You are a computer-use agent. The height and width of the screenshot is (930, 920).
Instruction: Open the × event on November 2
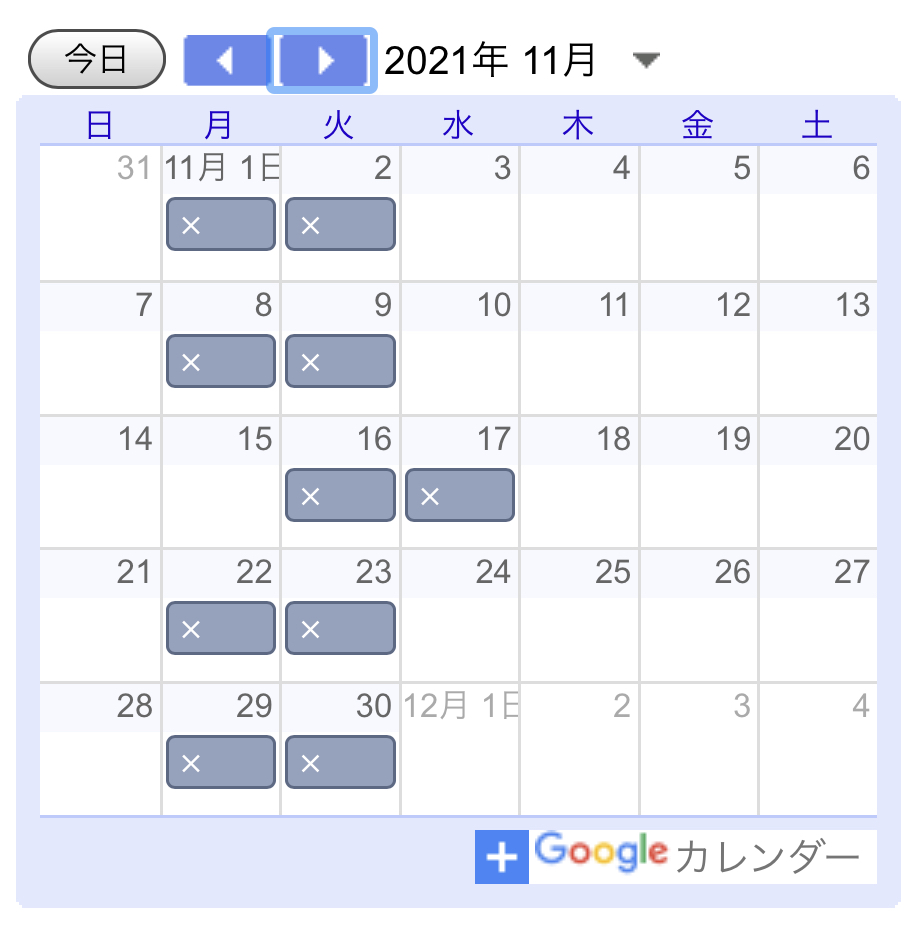pos(340,224)
